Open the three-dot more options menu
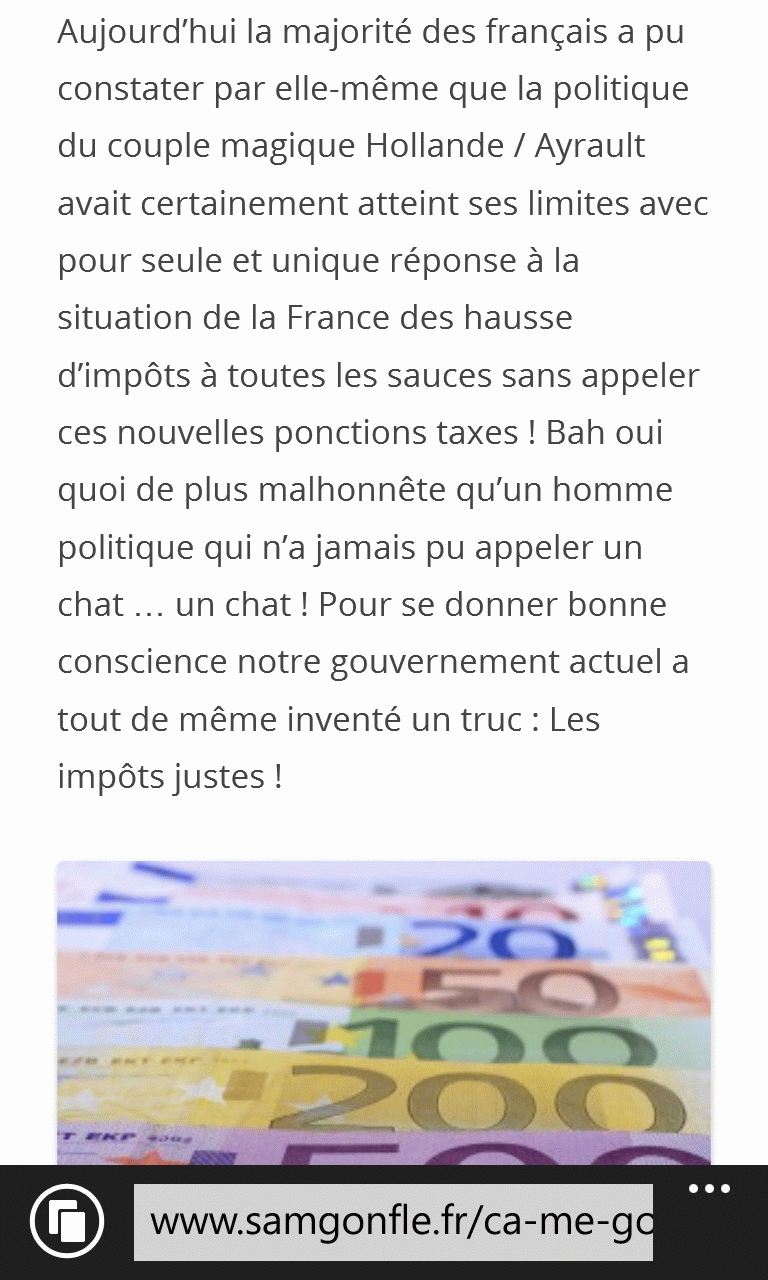The image size is (768, 1280). [709, 1189]
